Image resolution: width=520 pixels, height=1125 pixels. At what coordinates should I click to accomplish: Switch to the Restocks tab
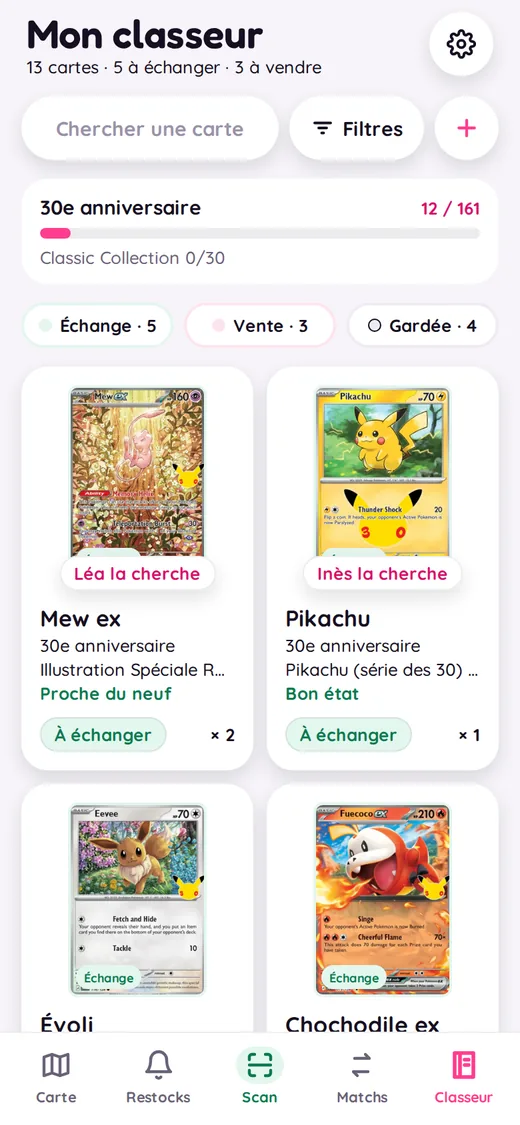click(x=158, y=1078)
